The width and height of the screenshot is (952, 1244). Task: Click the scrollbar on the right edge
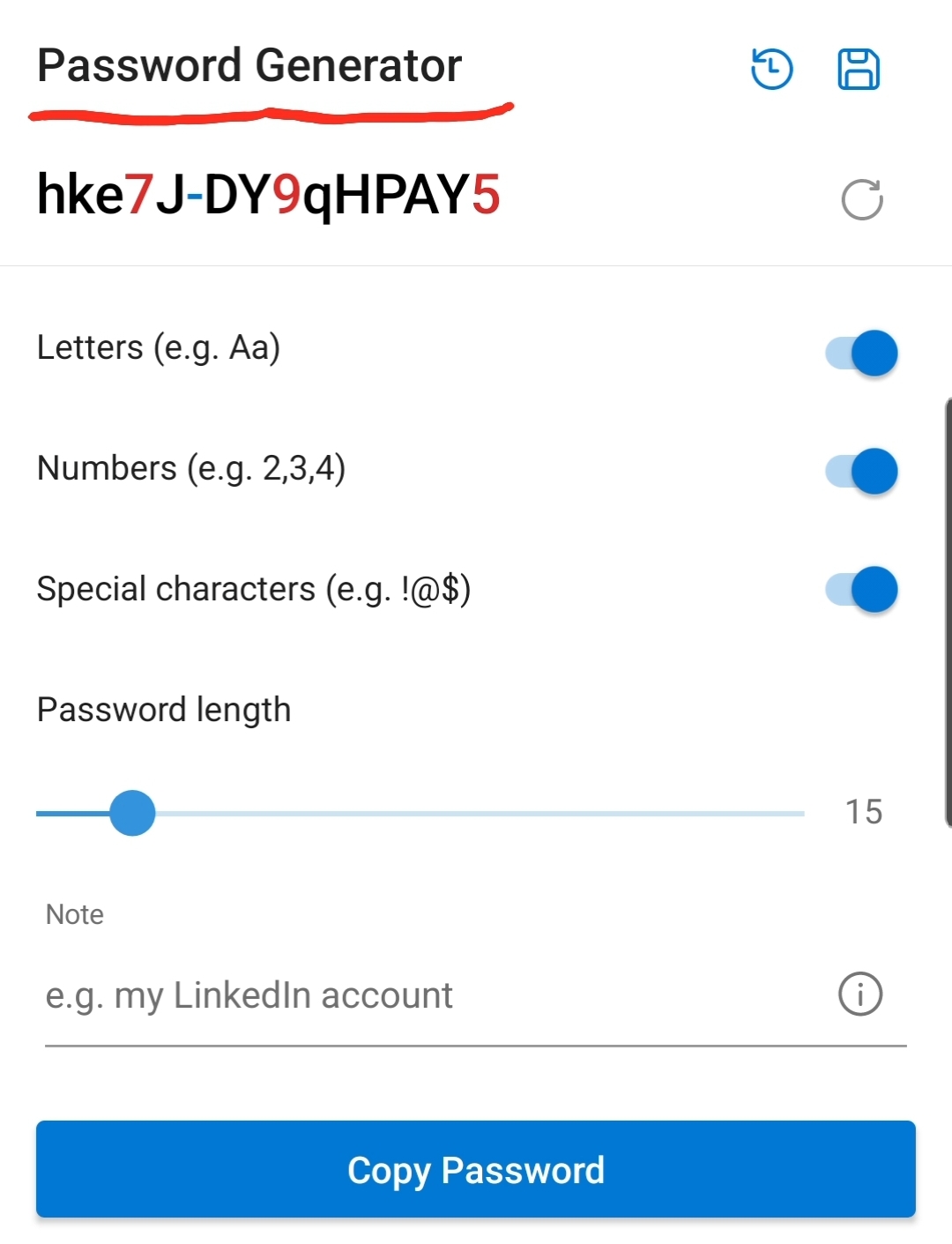[946, 608]
